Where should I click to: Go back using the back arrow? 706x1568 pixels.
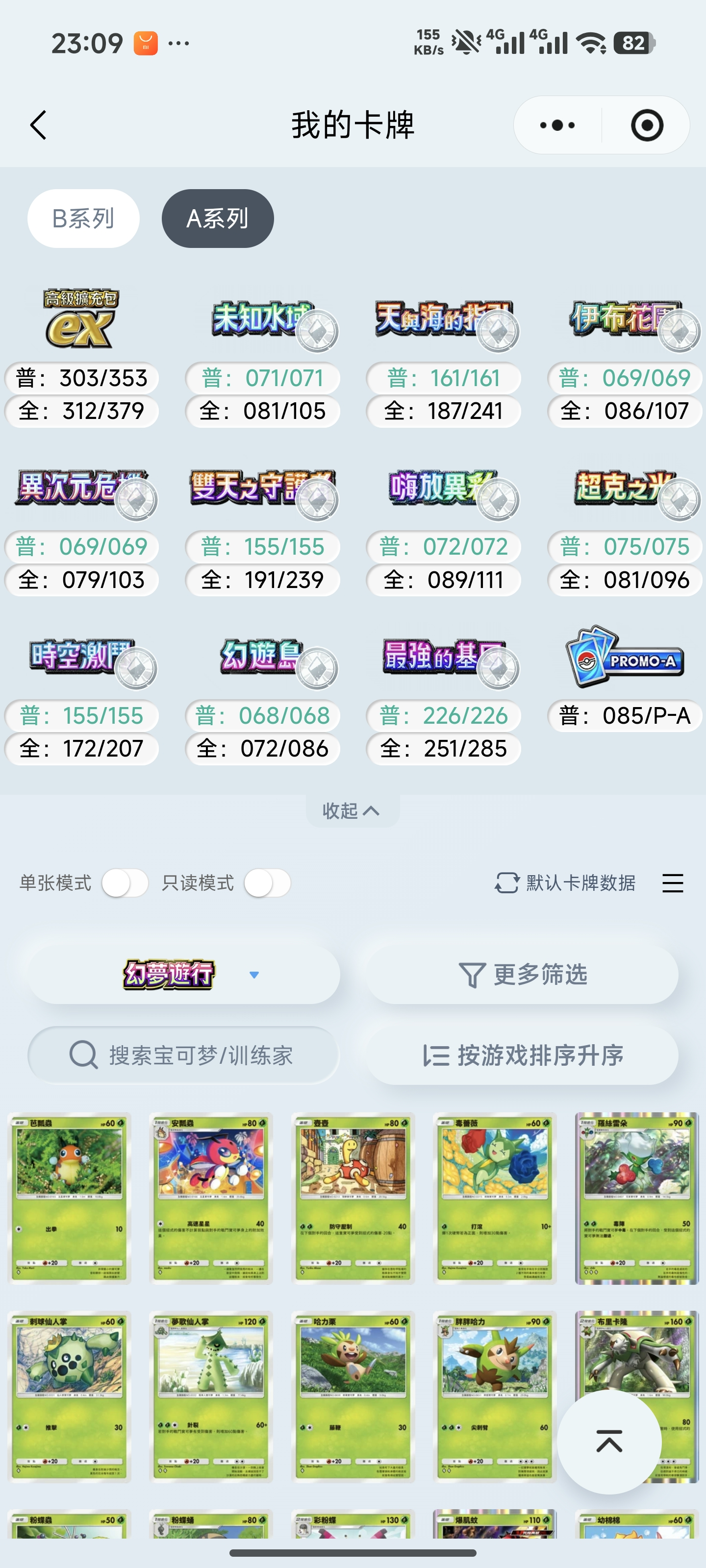38,125
